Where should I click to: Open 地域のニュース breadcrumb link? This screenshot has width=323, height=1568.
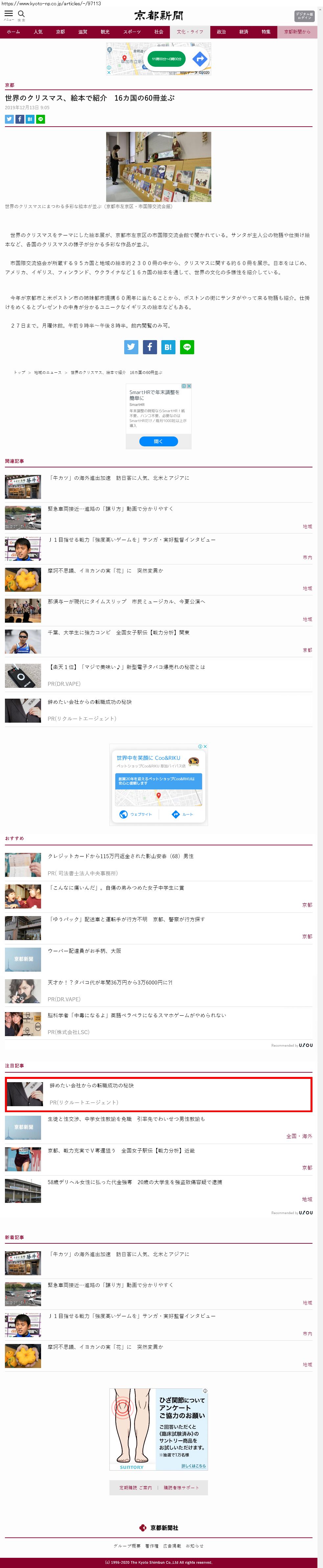47,372
